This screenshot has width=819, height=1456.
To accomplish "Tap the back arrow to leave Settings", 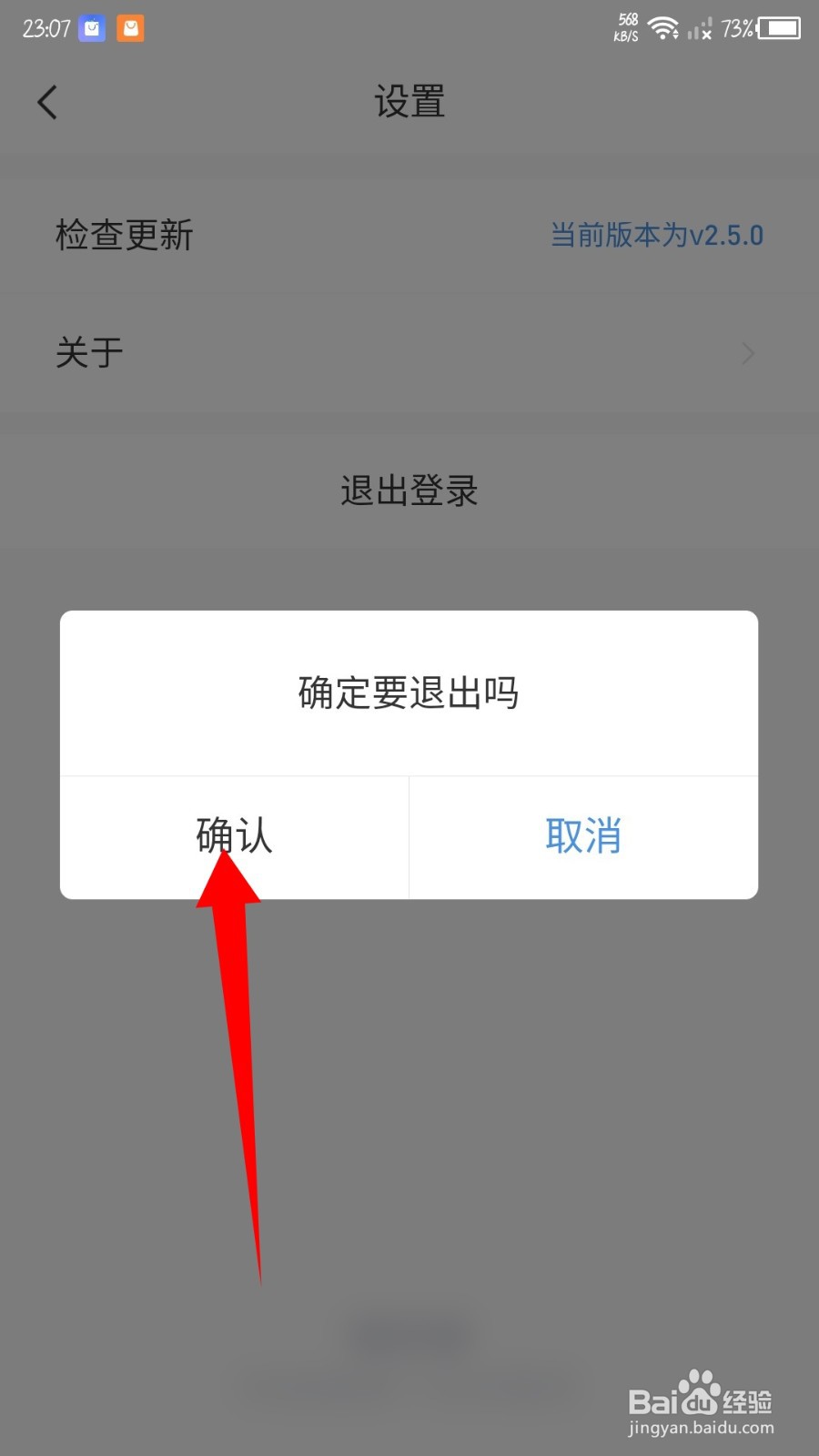I will [x=47, y=102].
